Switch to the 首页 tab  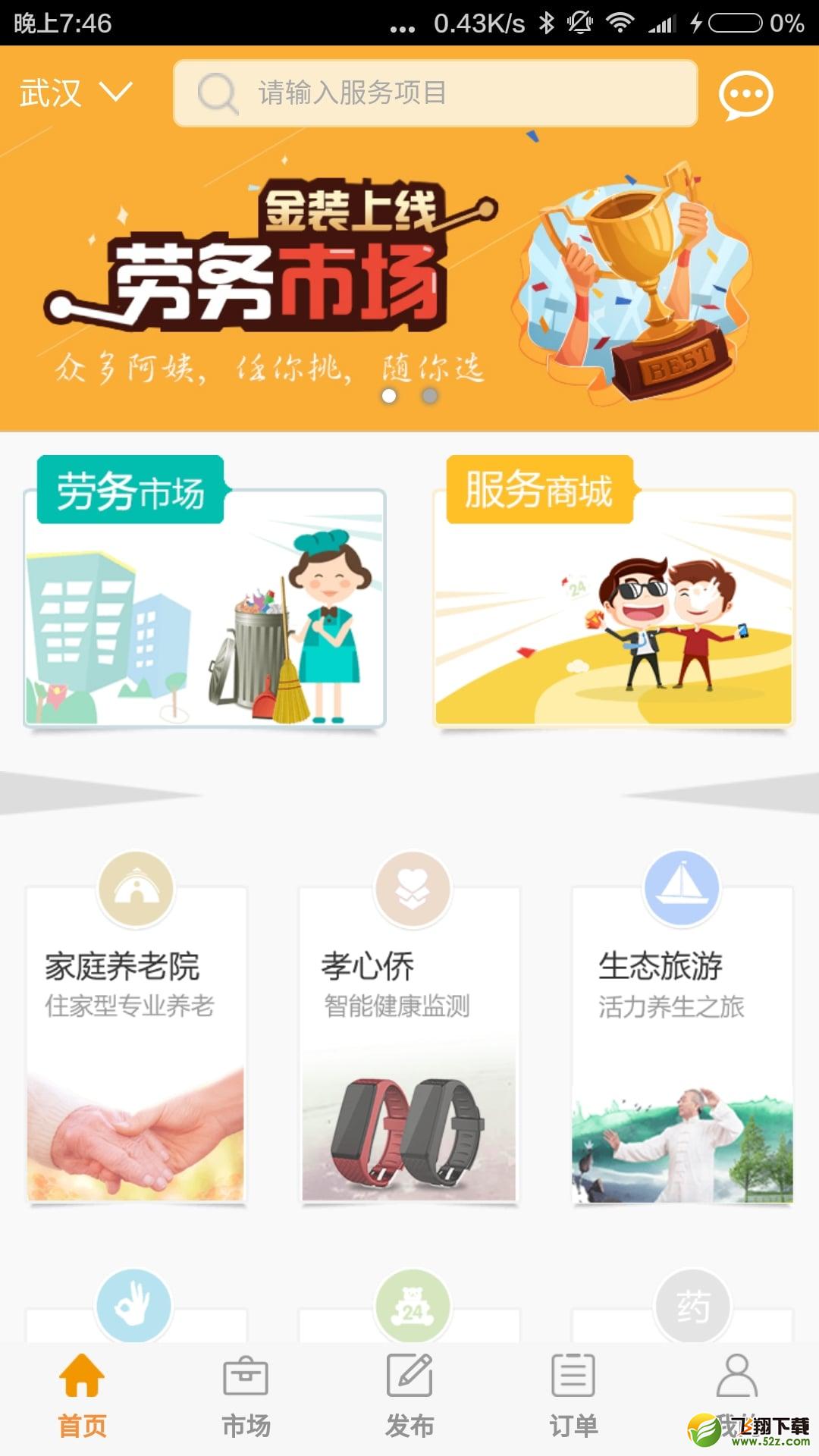[x=82, y=1395]
